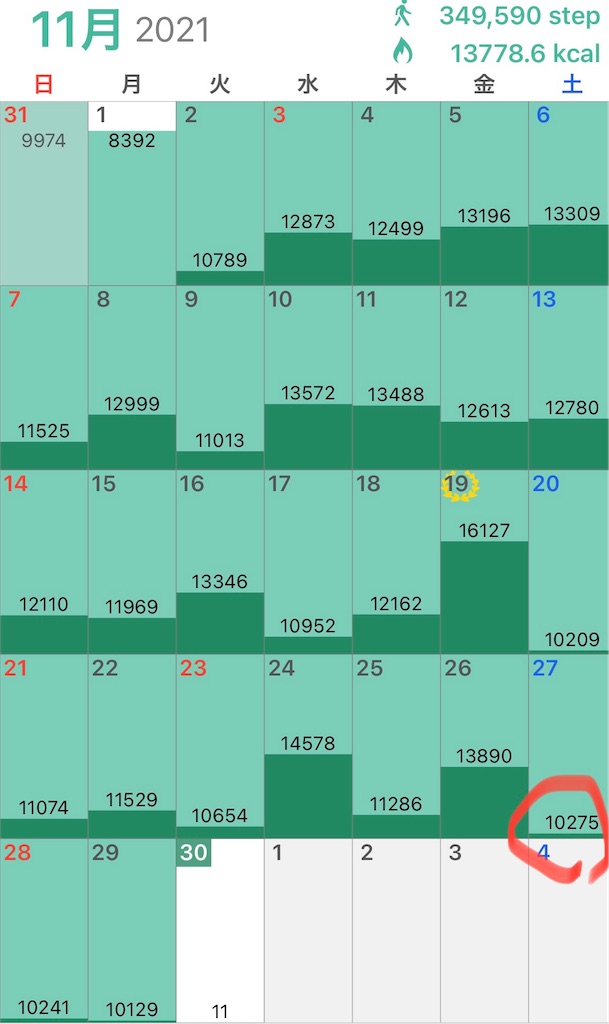Open November 1 with 8392 steps
This screenshot has width=609, height=1024.
click(x=132, y=193)
